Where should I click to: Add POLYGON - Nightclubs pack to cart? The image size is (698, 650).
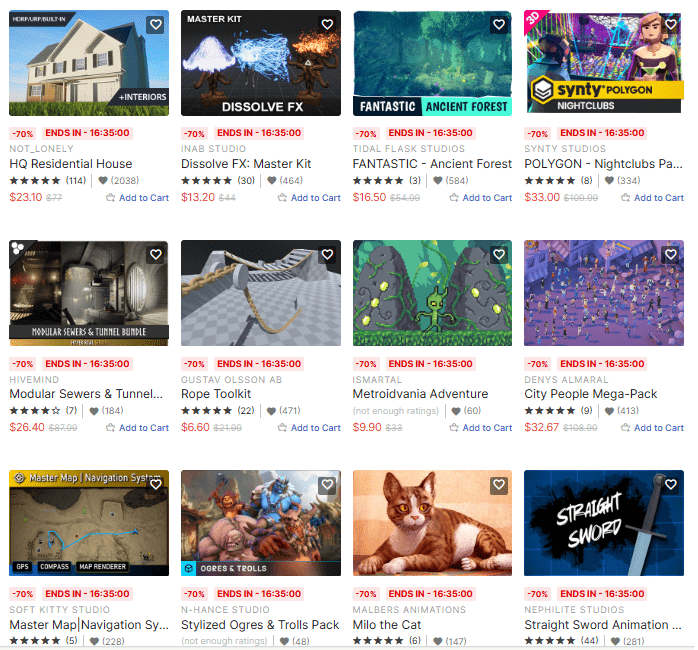[653, 198]
